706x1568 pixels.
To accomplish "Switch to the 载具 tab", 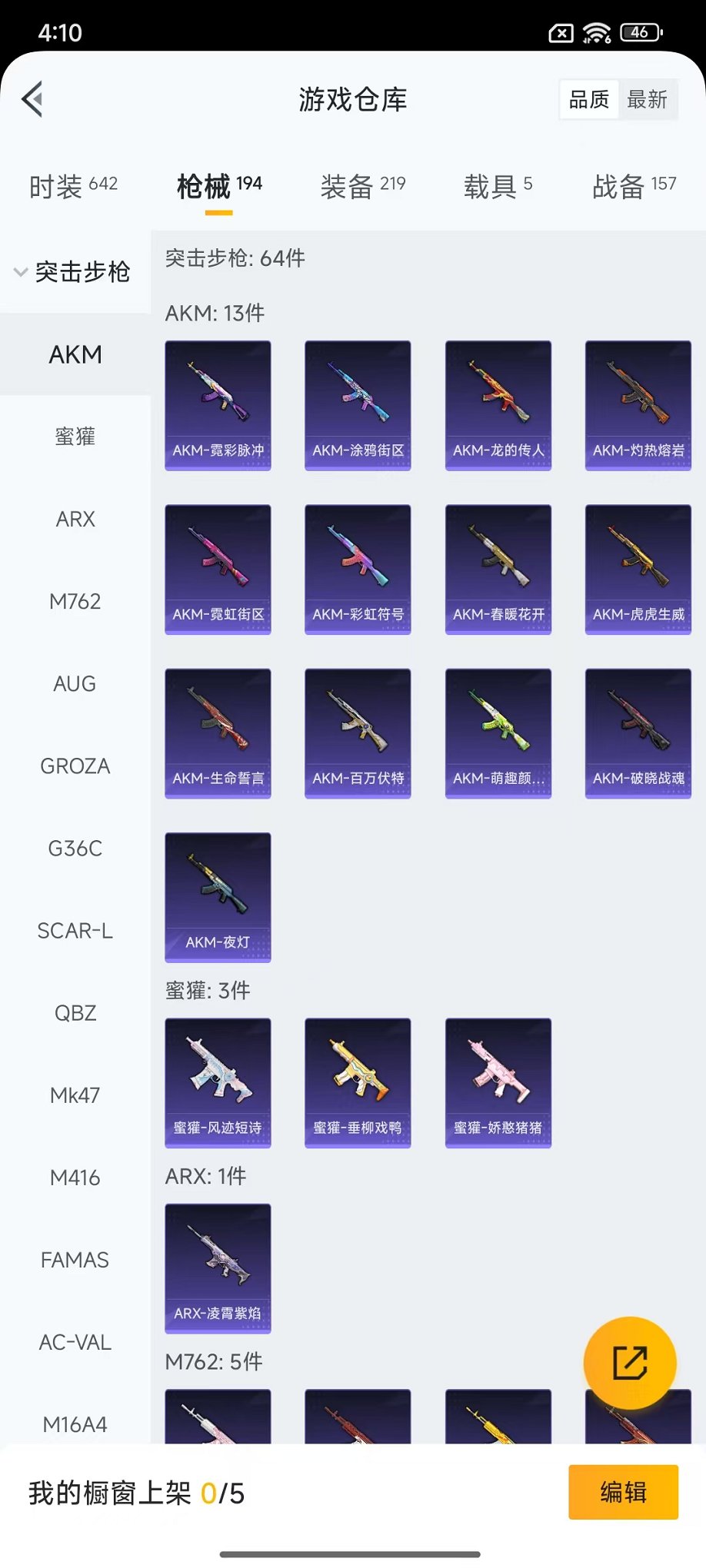I will point(498,186).
